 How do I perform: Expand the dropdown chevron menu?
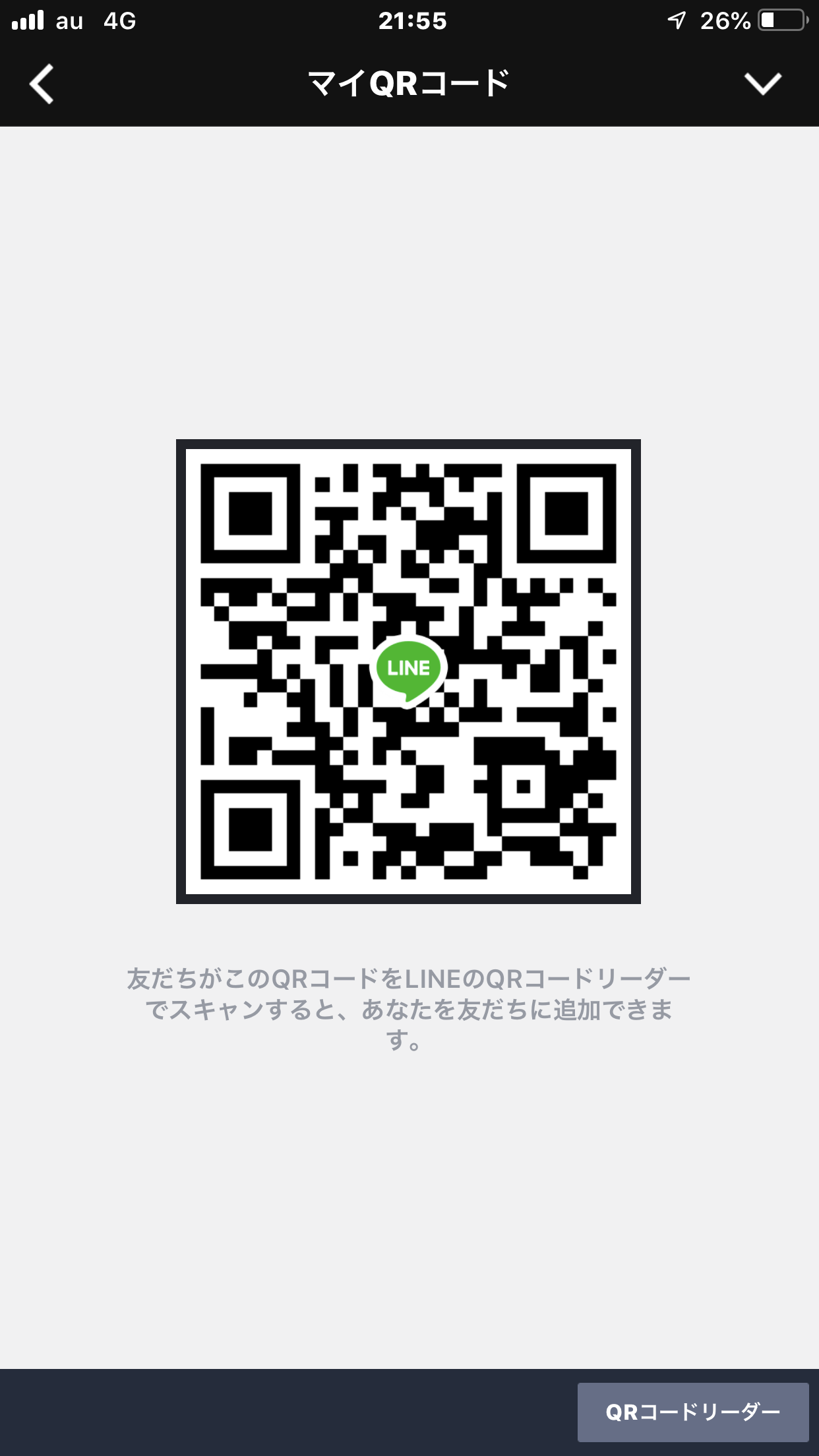(762, 84)
